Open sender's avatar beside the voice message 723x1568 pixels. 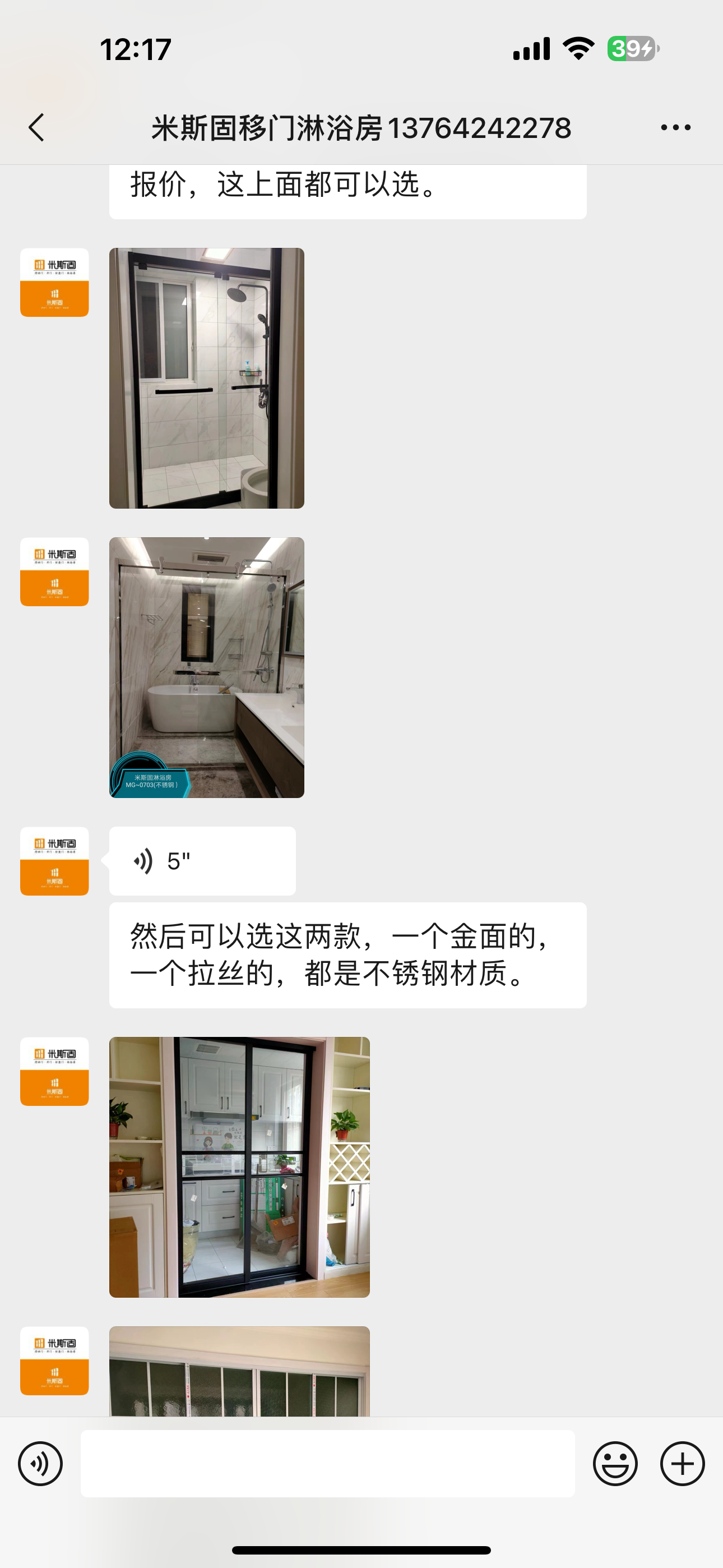(54, 861)
